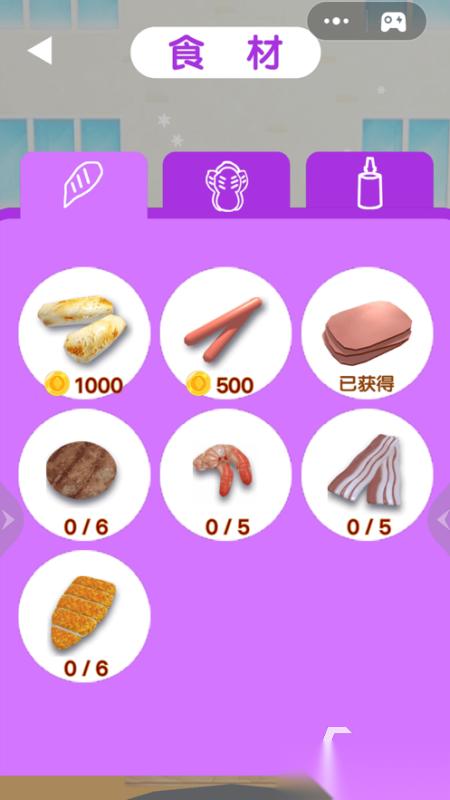Viewport: 450px width, 800px height.
Task: Tap the shrimp ingredient with 0/5
Action: tap(226, 474)
